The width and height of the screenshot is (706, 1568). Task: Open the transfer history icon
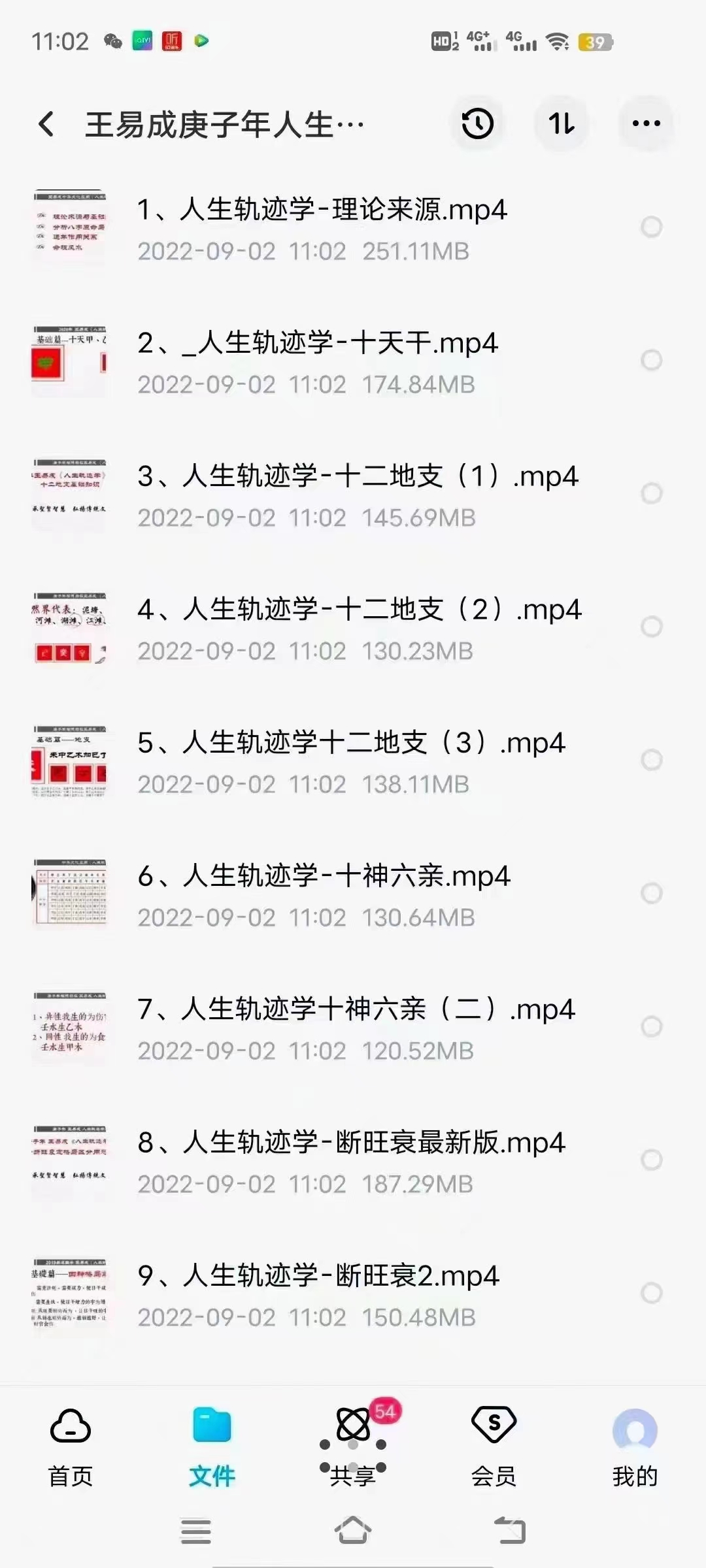[x=477, y=123]
